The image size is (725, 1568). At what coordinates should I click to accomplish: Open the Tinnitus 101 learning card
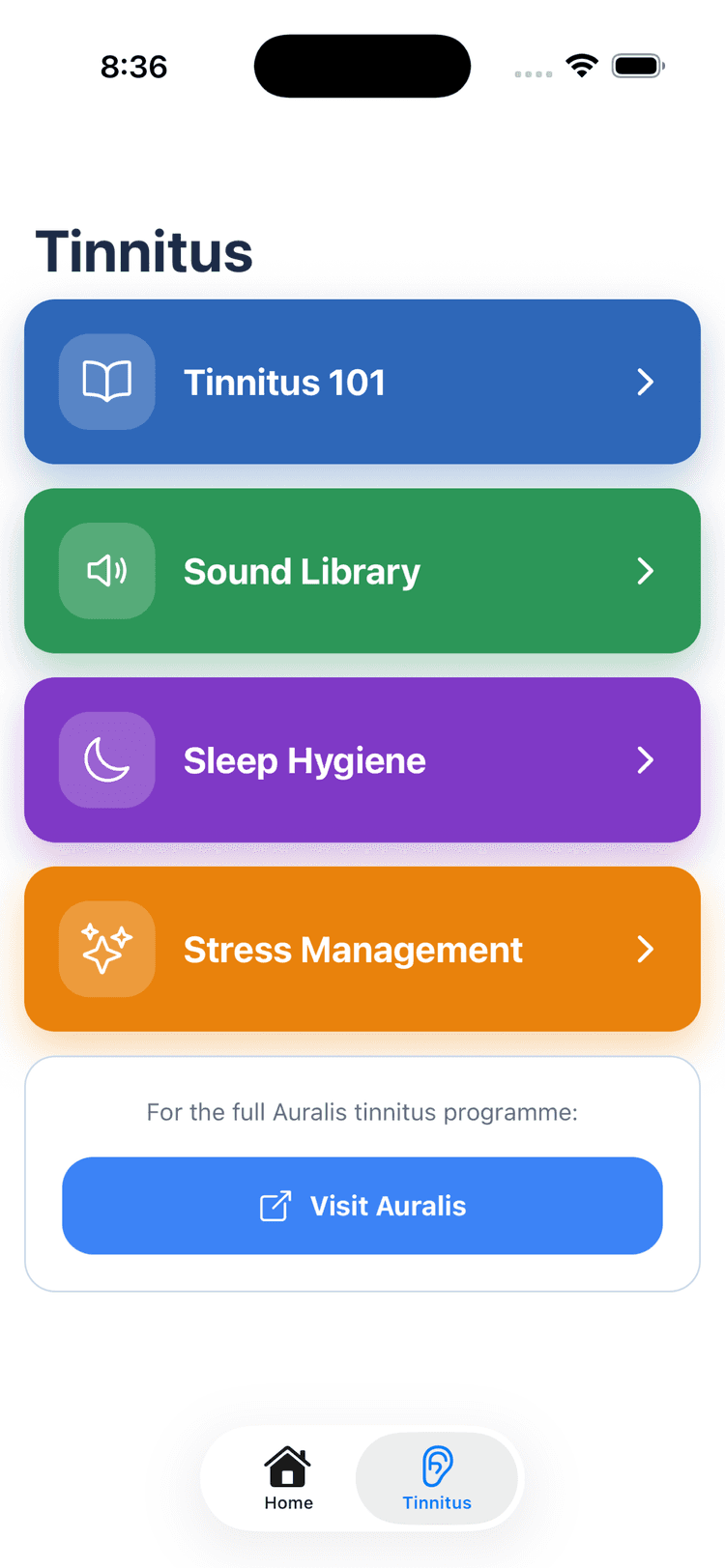pyautogui.click(x=362, y=382)
